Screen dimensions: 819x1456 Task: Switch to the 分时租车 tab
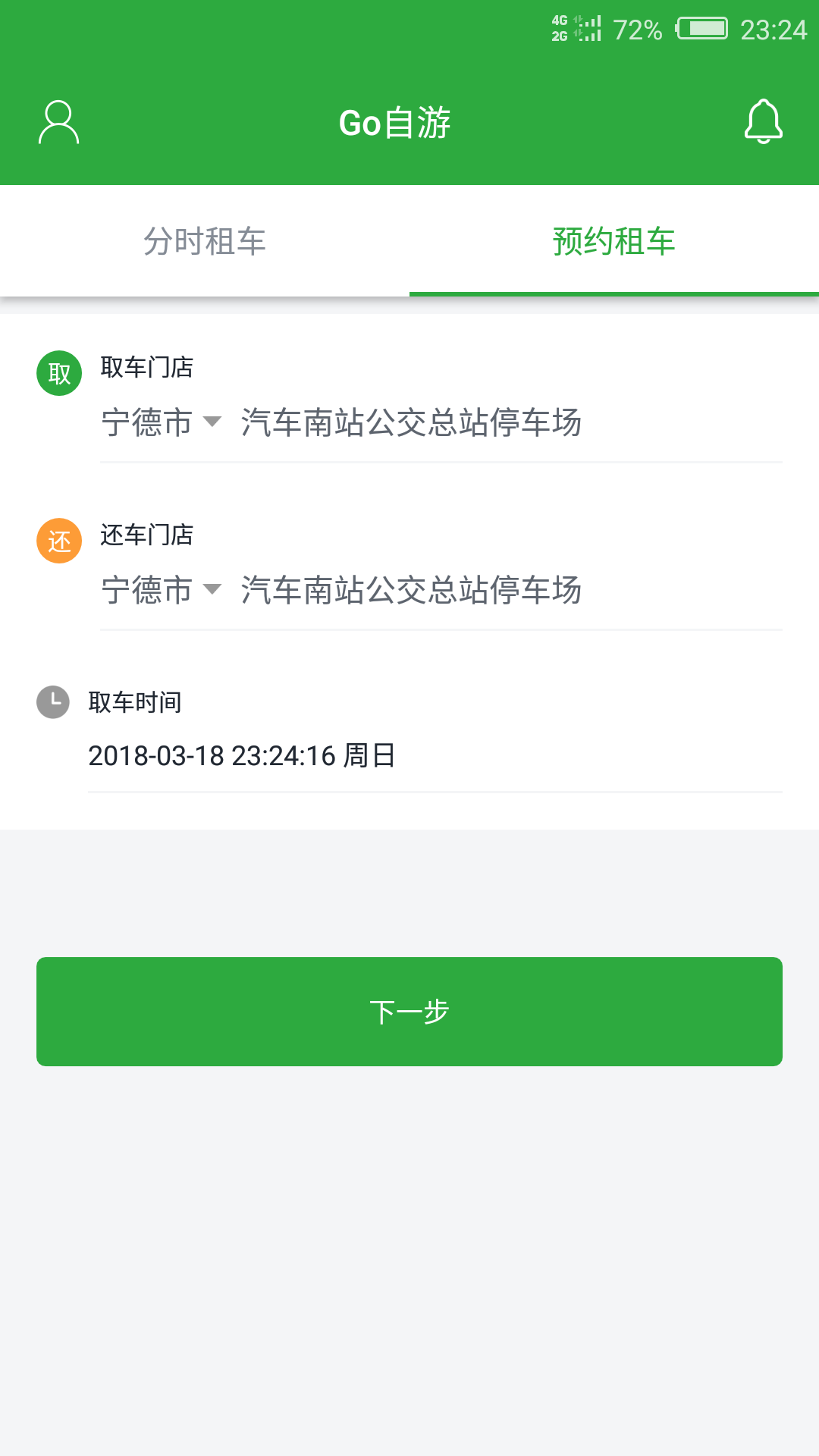(x=205, y=240)
